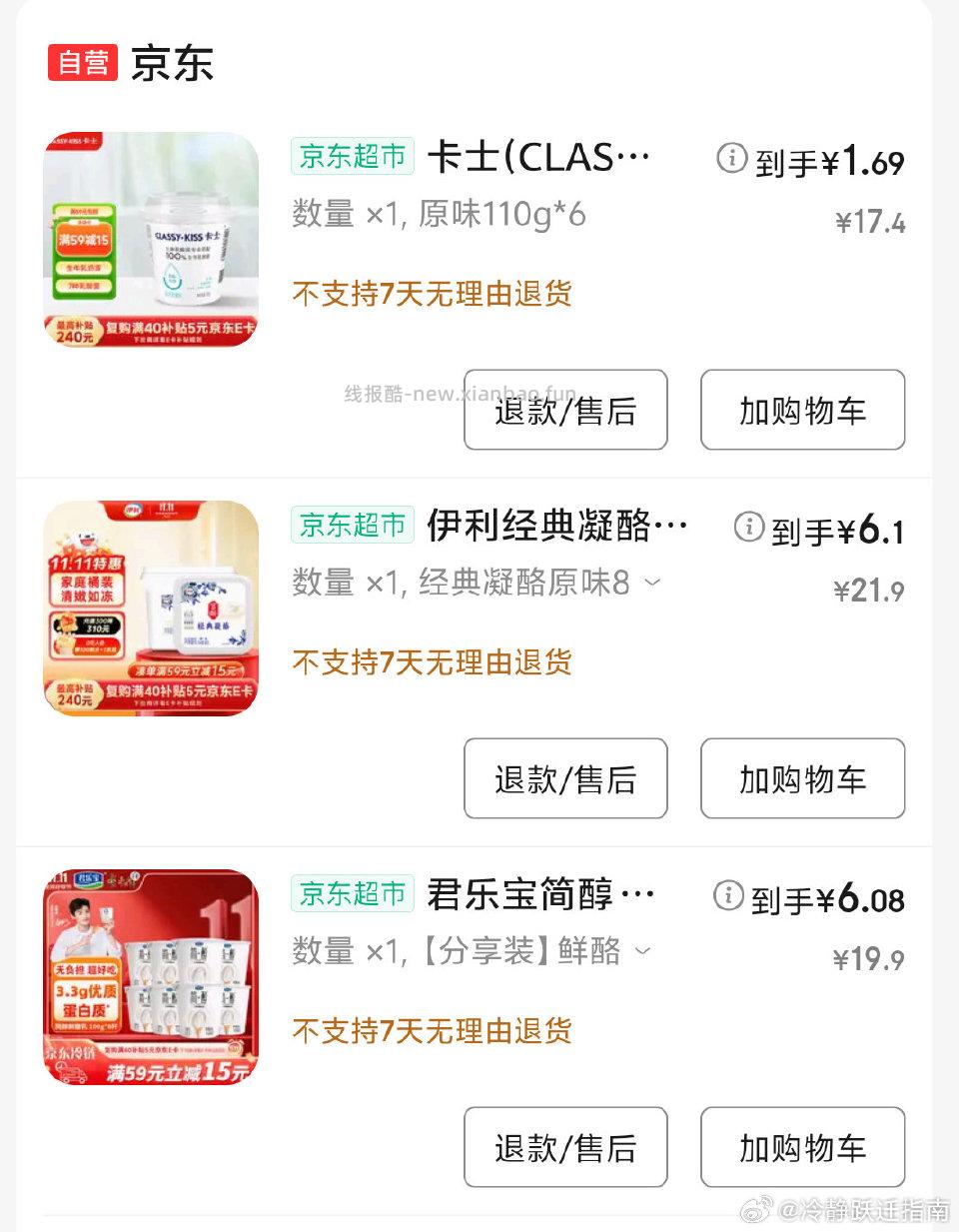
Task: Click 退款/售后 for the 伊利 order
Action: [565, 779]
